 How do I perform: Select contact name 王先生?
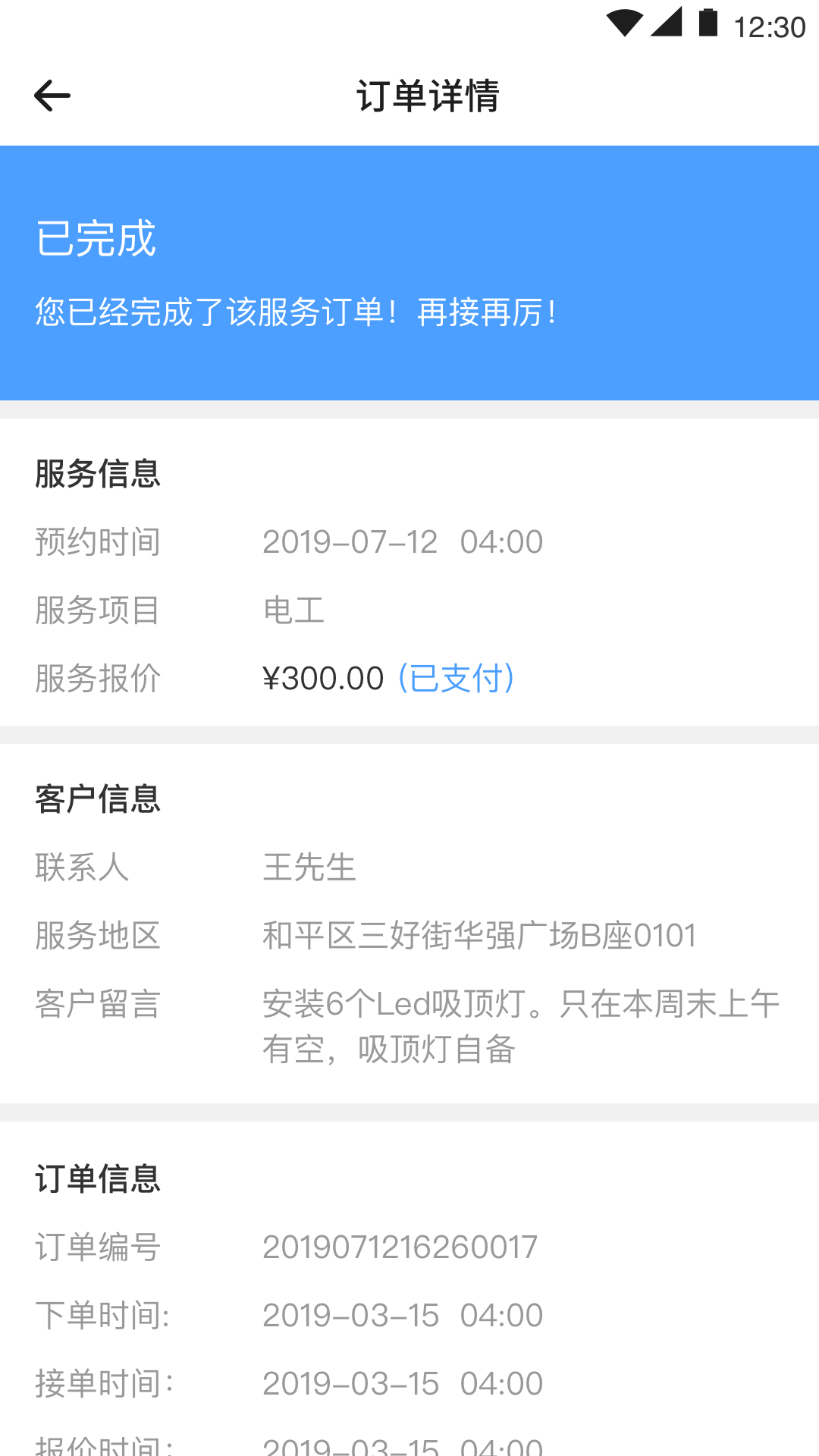click(308, 868)
